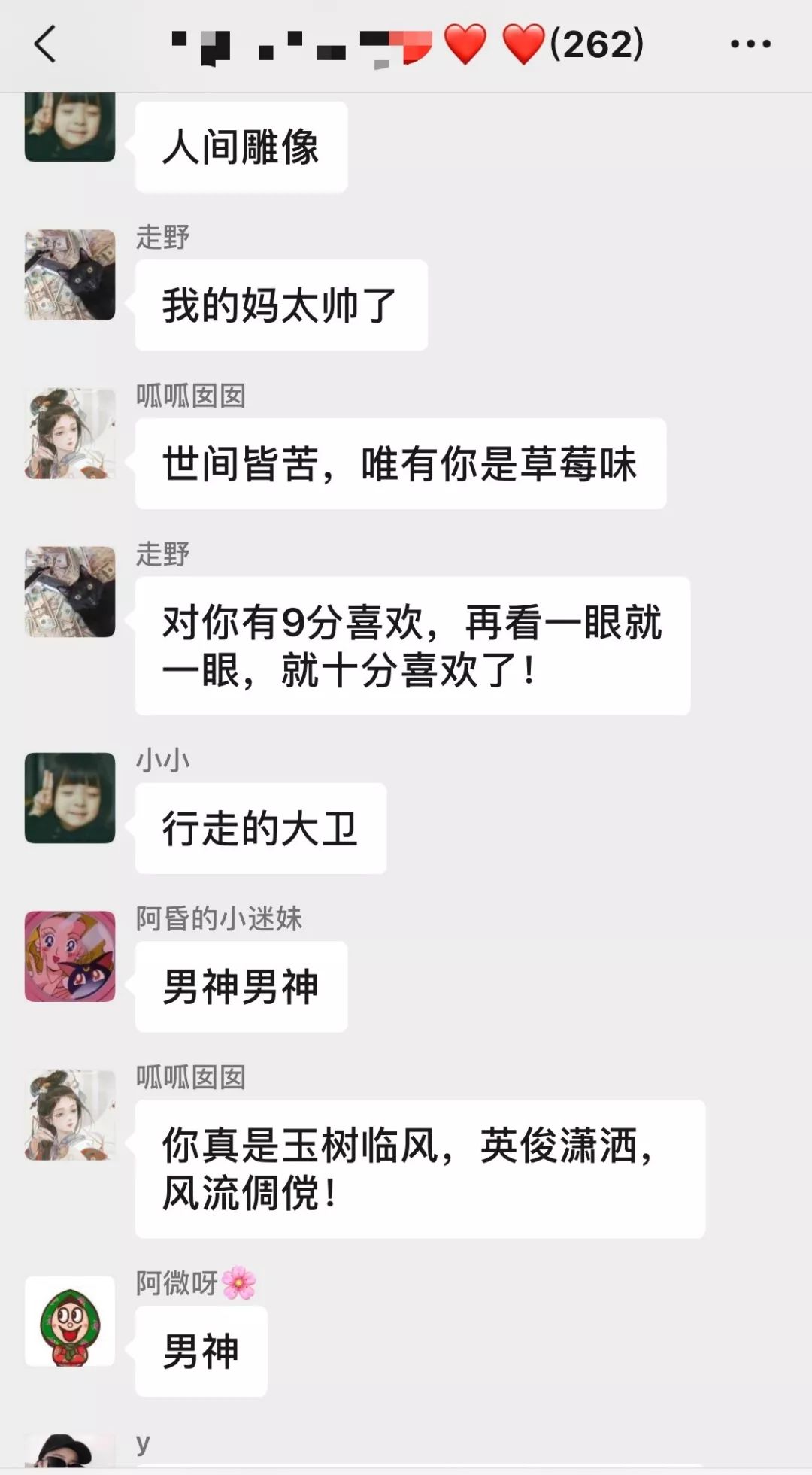This screenshot has height=1475, width=812.
Task: Open 小小's avatar beside 人间雕像
Action: [x=70, y=126]
